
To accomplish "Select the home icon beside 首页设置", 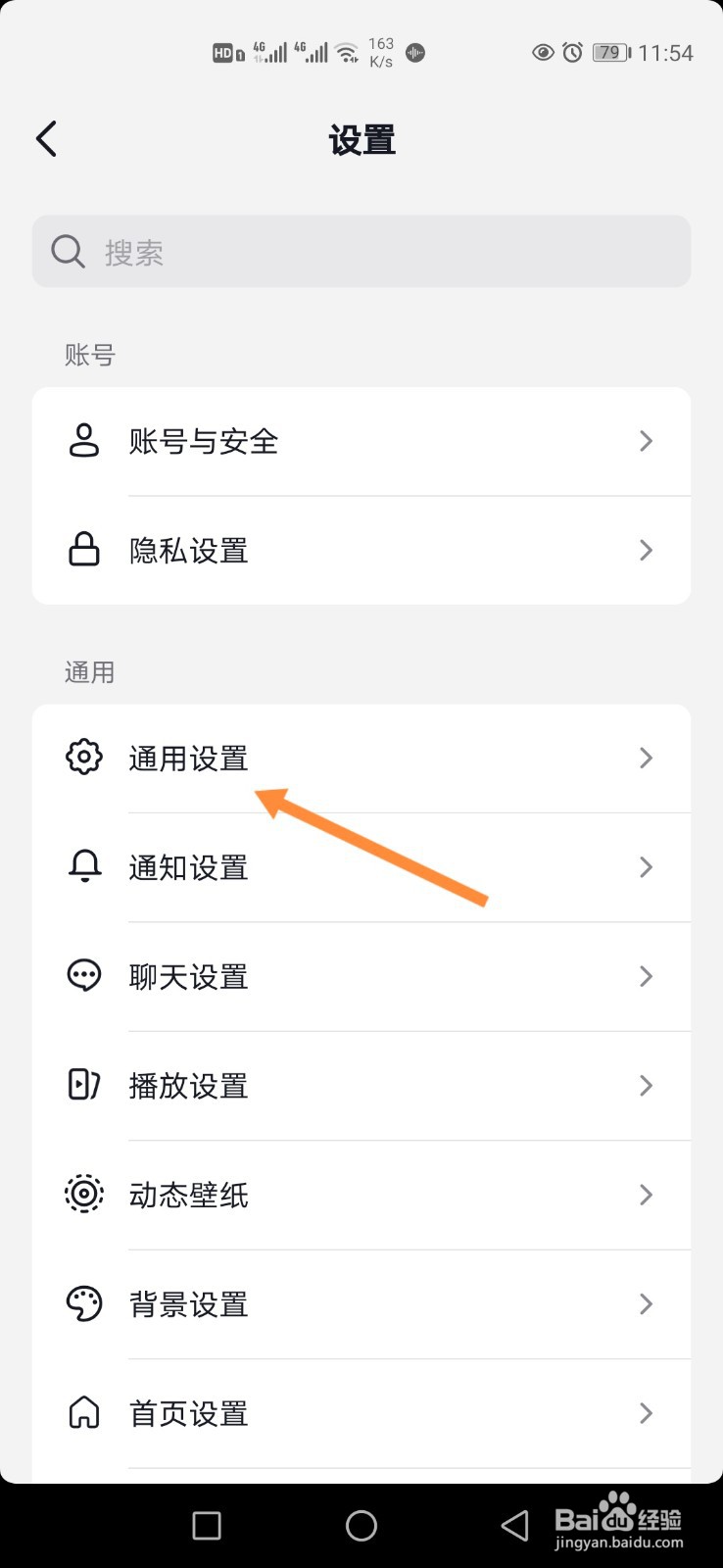I will pos(84,1413).
